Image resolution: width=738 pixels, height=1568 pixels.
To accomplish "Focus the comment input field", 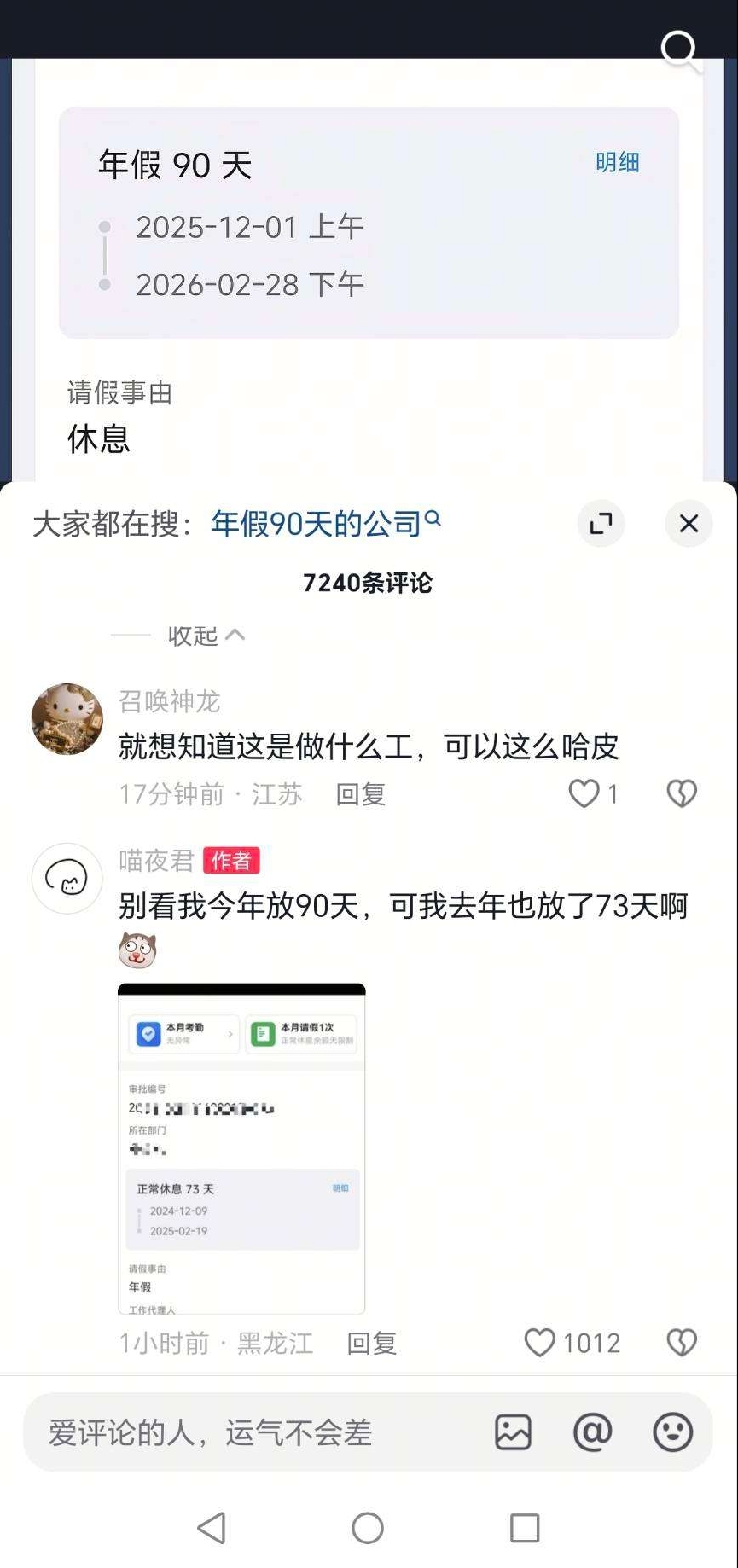I will tap(256, 1432).
